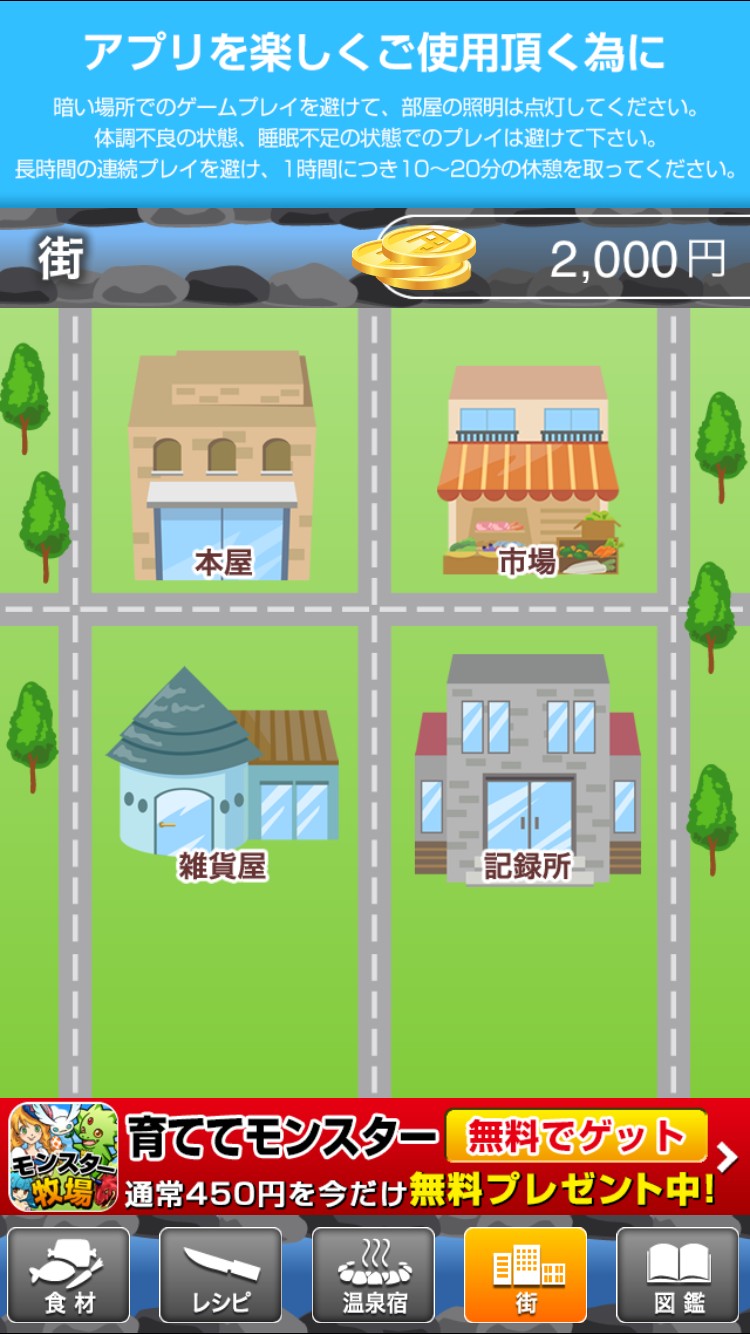The height and width of the screenshot is (1334, 750).
Task: Go into the 記録所 records office
Action: coord(527,770)
